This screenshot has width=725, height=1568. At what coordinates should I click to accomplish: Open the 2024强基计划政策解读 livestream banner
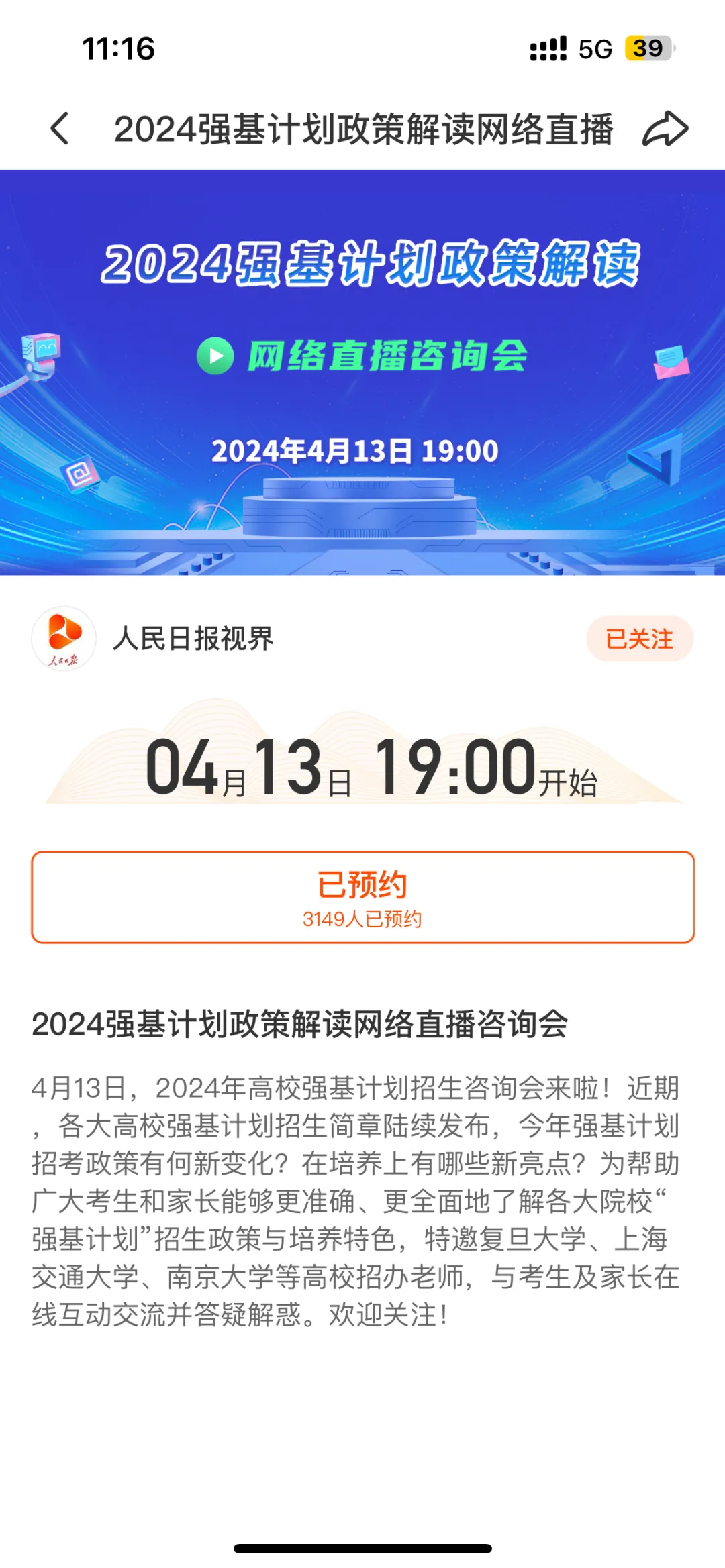coord(362,372)
